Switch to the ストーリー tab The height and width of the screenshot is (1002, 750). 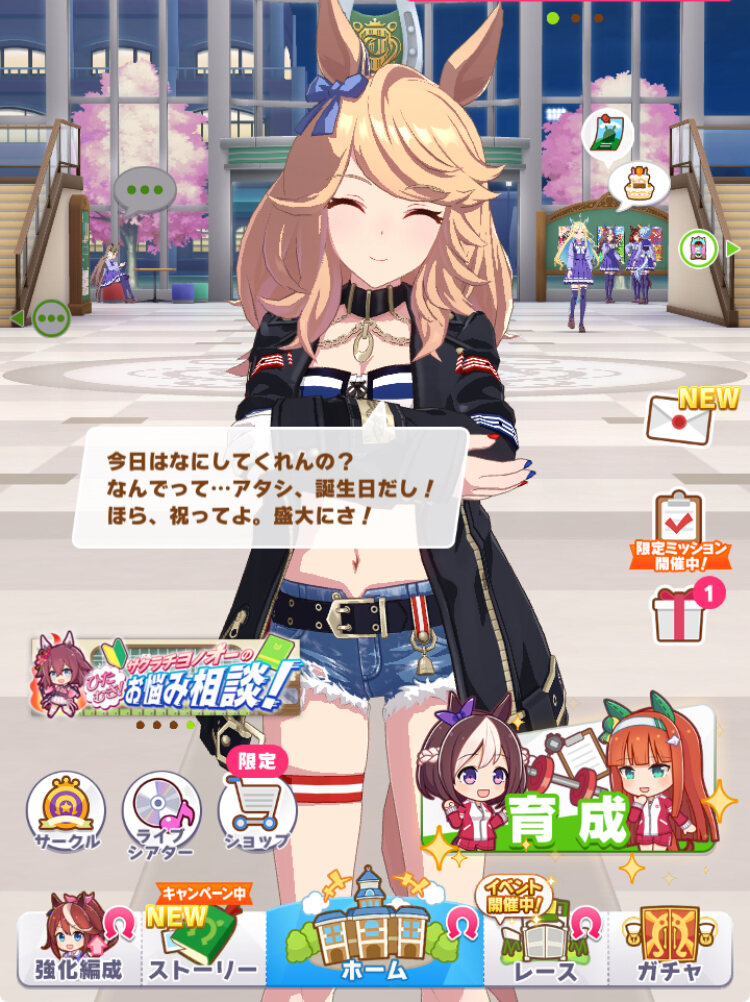(204, 950)
